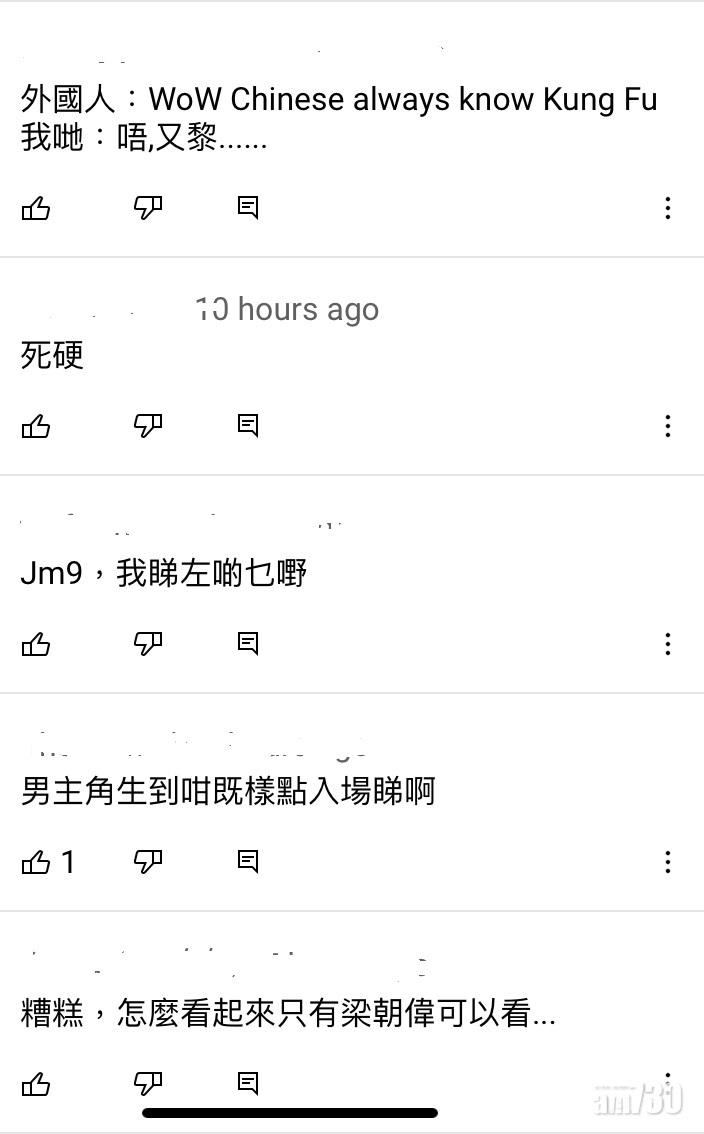Dislike the 'WoW Chinese always know Kung Fu' comment
The width and height of the screenshot is (704, 1134).
click(x=148, y=208)
